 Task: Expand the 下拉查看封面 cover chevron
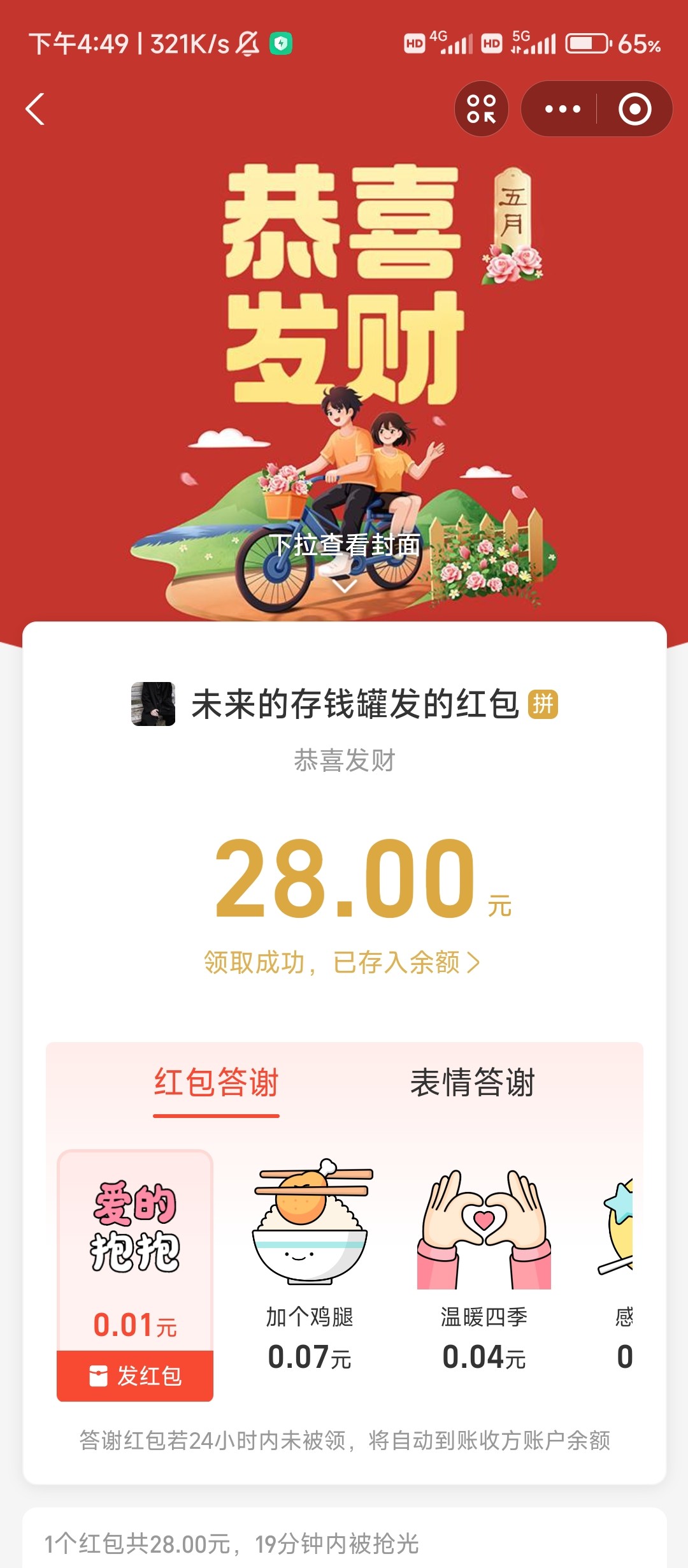pos(345,586)
